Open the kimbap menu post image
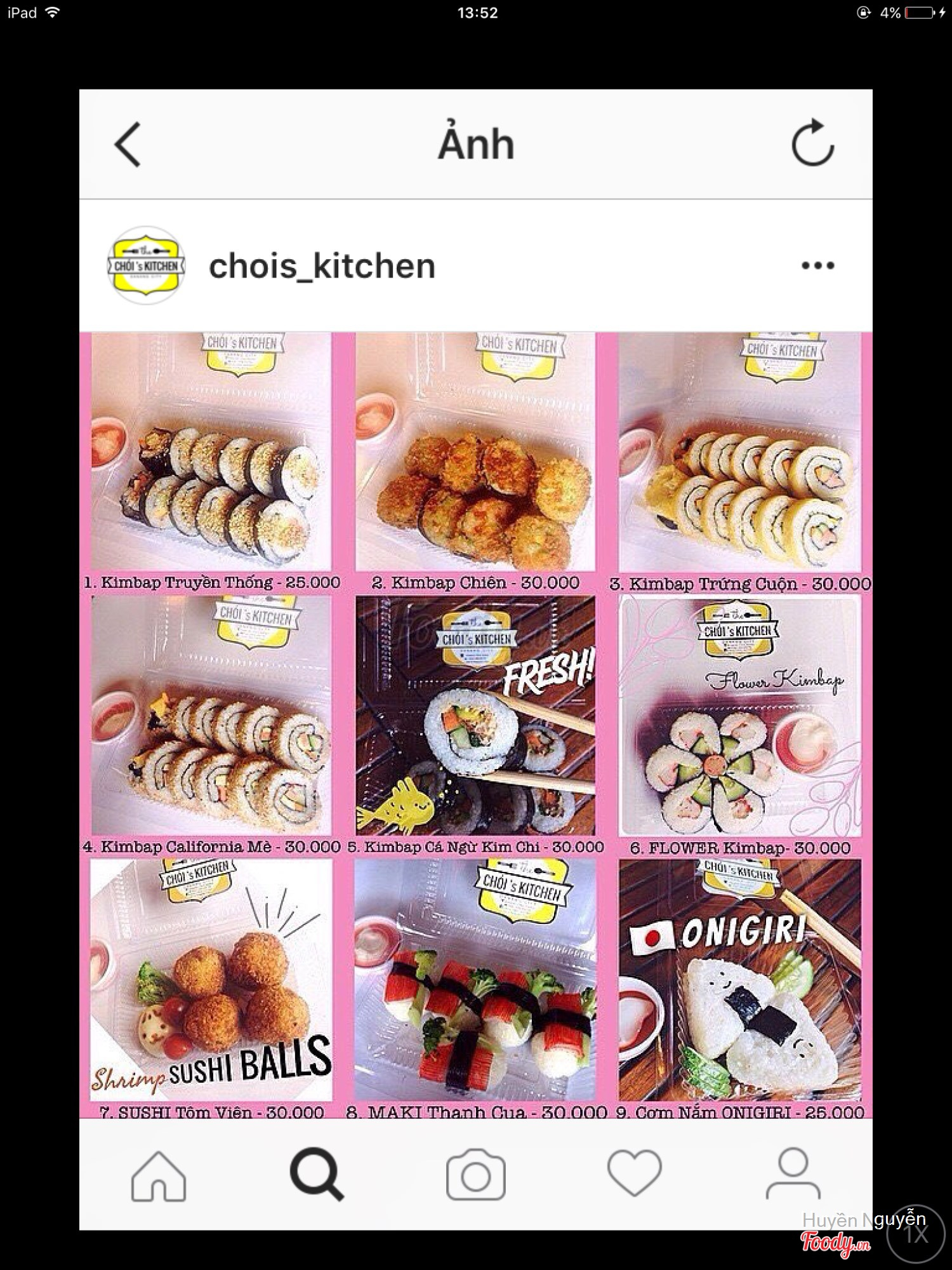The image size is (952, 1270). [x=476, y=724]
